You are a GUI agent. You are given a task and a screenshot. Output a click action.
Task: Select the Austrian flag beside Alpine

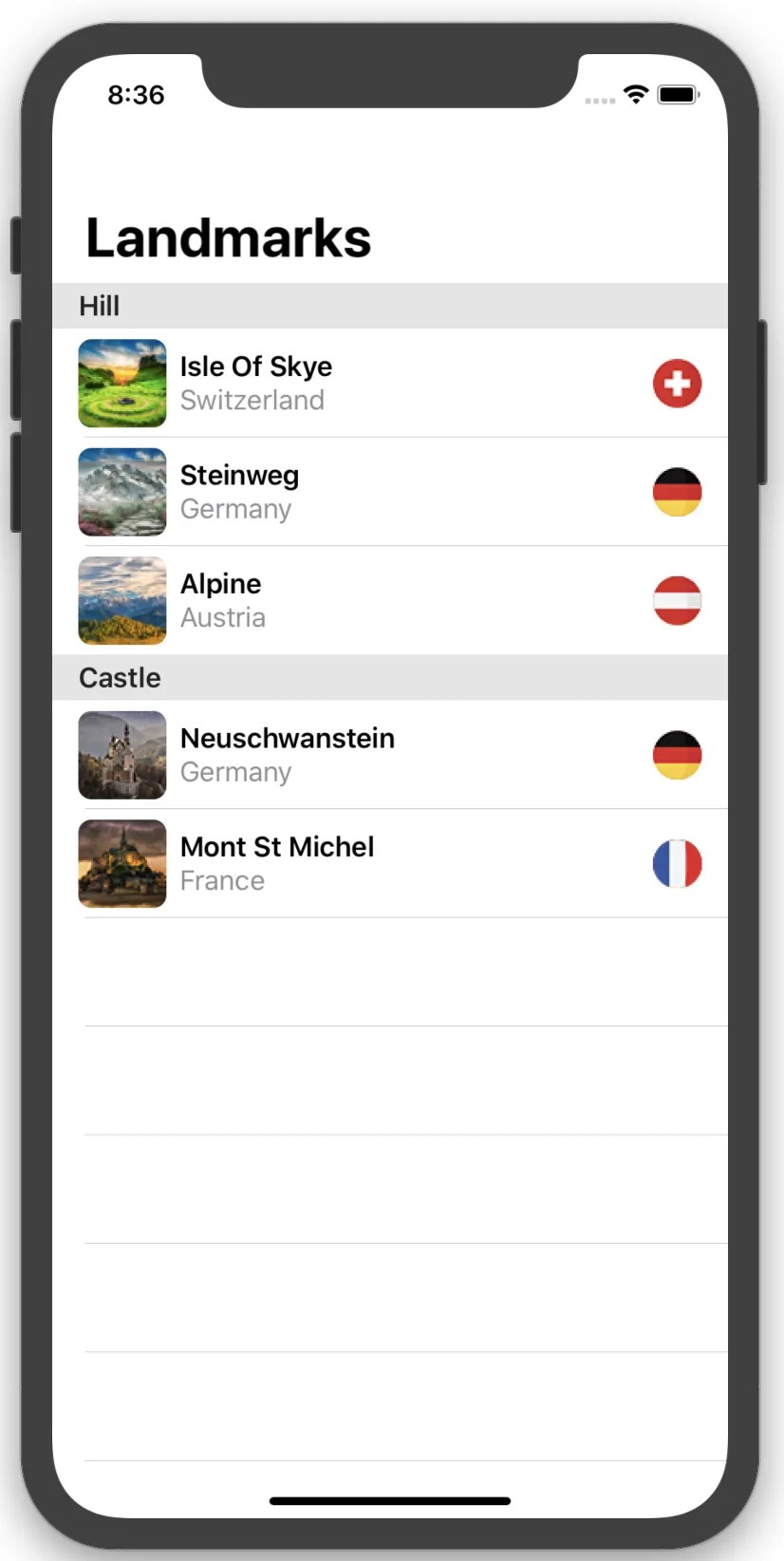pos(677,600)
